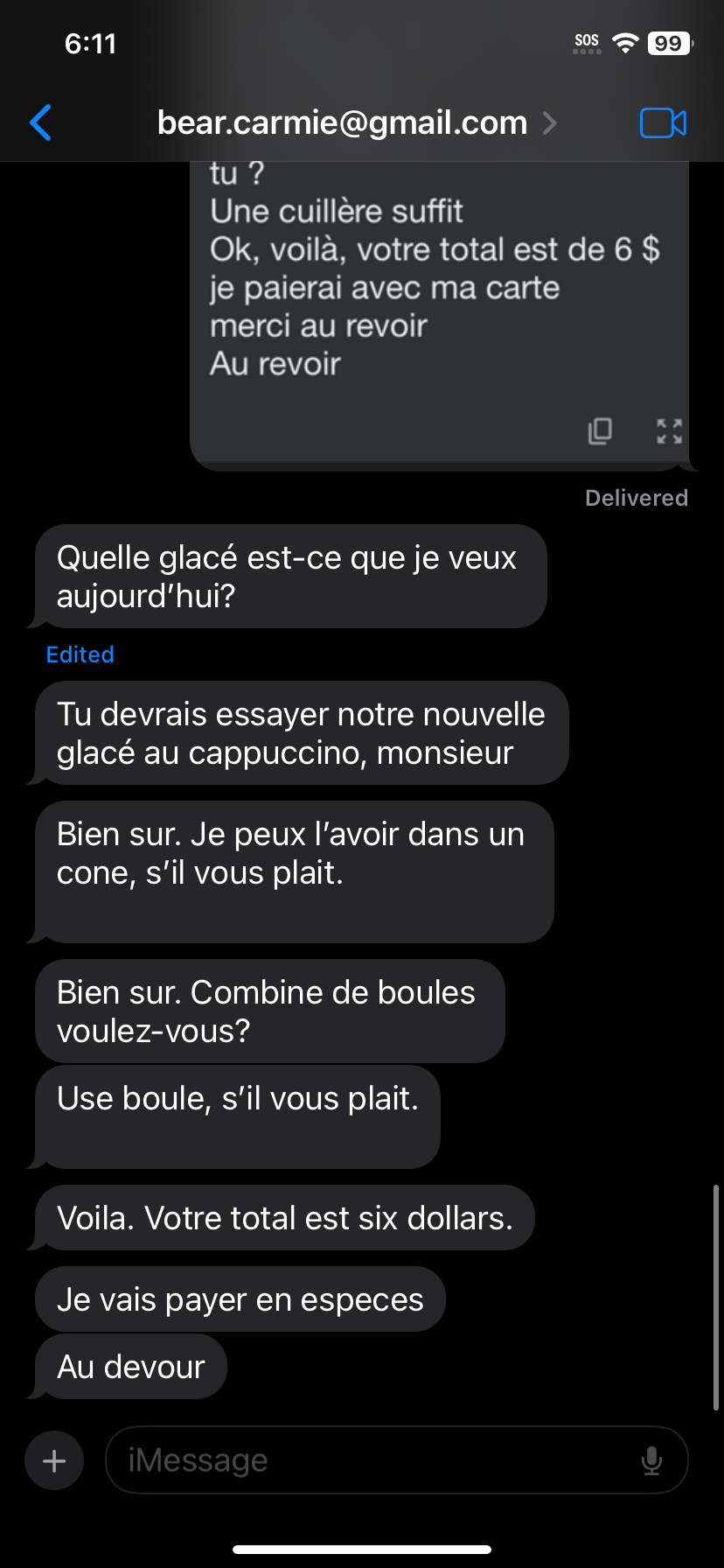Screen dimensions: 724x1568
Task: Copy the sent text block
Action: (600, 430)
